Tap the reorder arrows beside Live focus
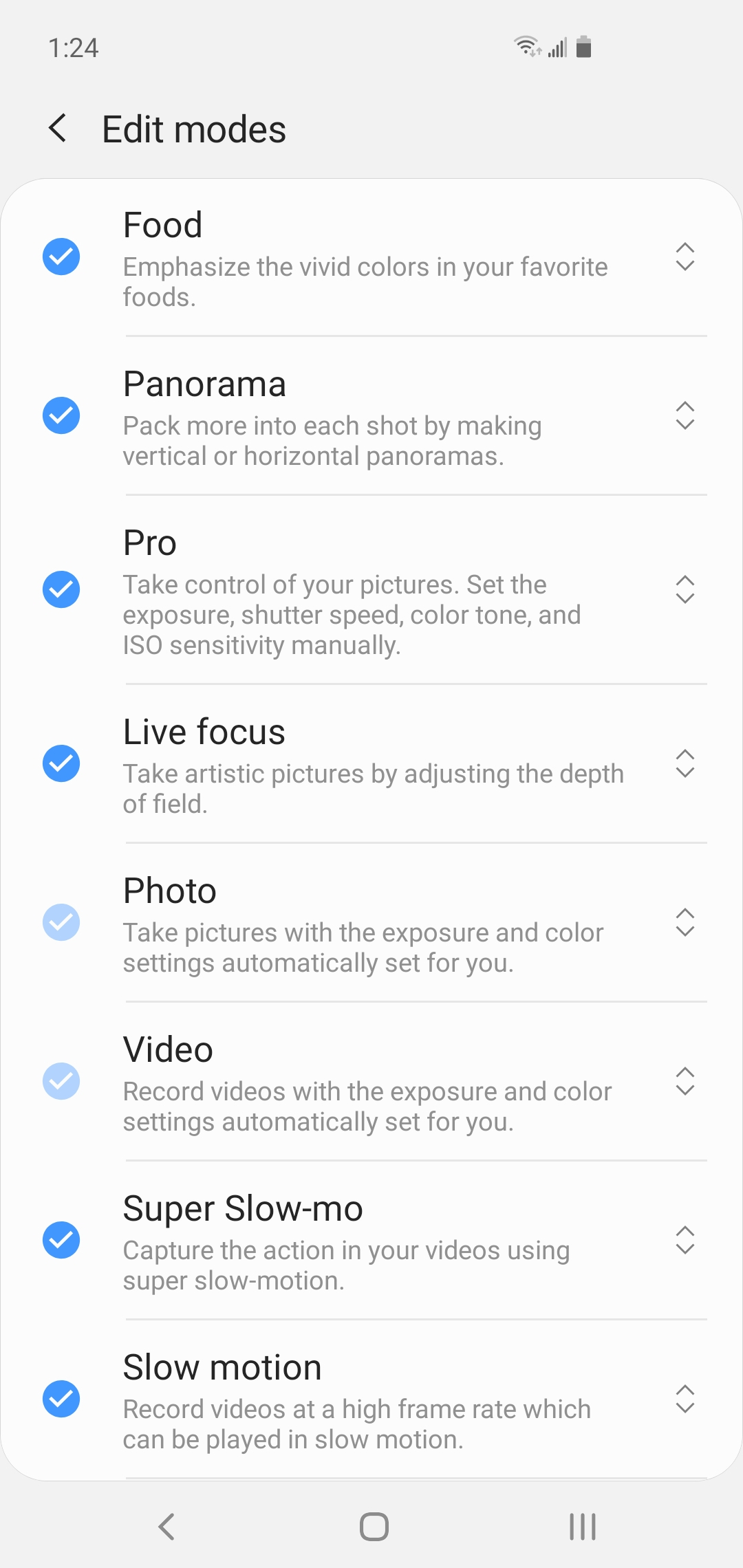This screenshot has height=1568, width=743. (x=685, y=764)
